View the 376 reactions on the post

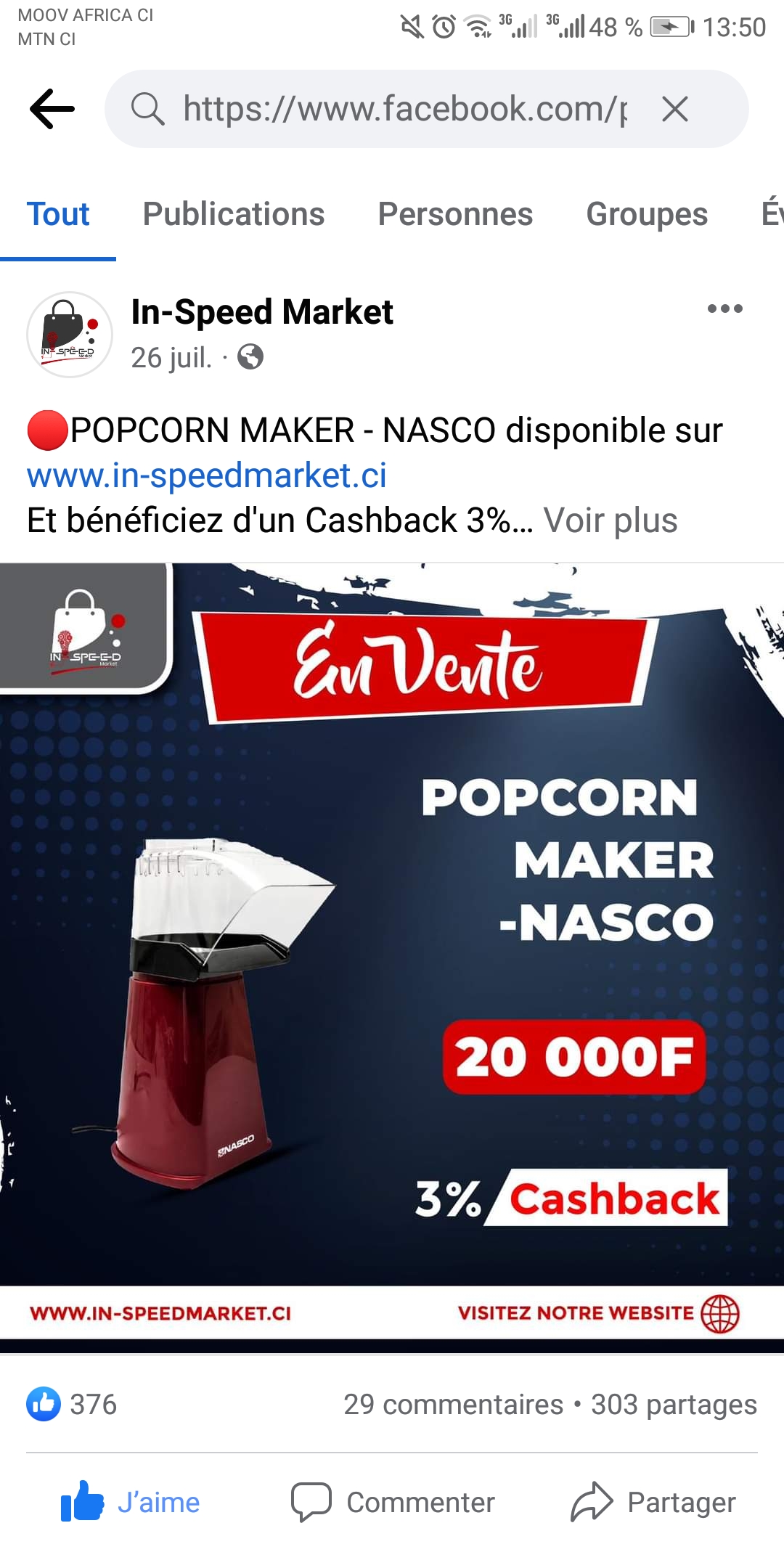point(73,1404)
